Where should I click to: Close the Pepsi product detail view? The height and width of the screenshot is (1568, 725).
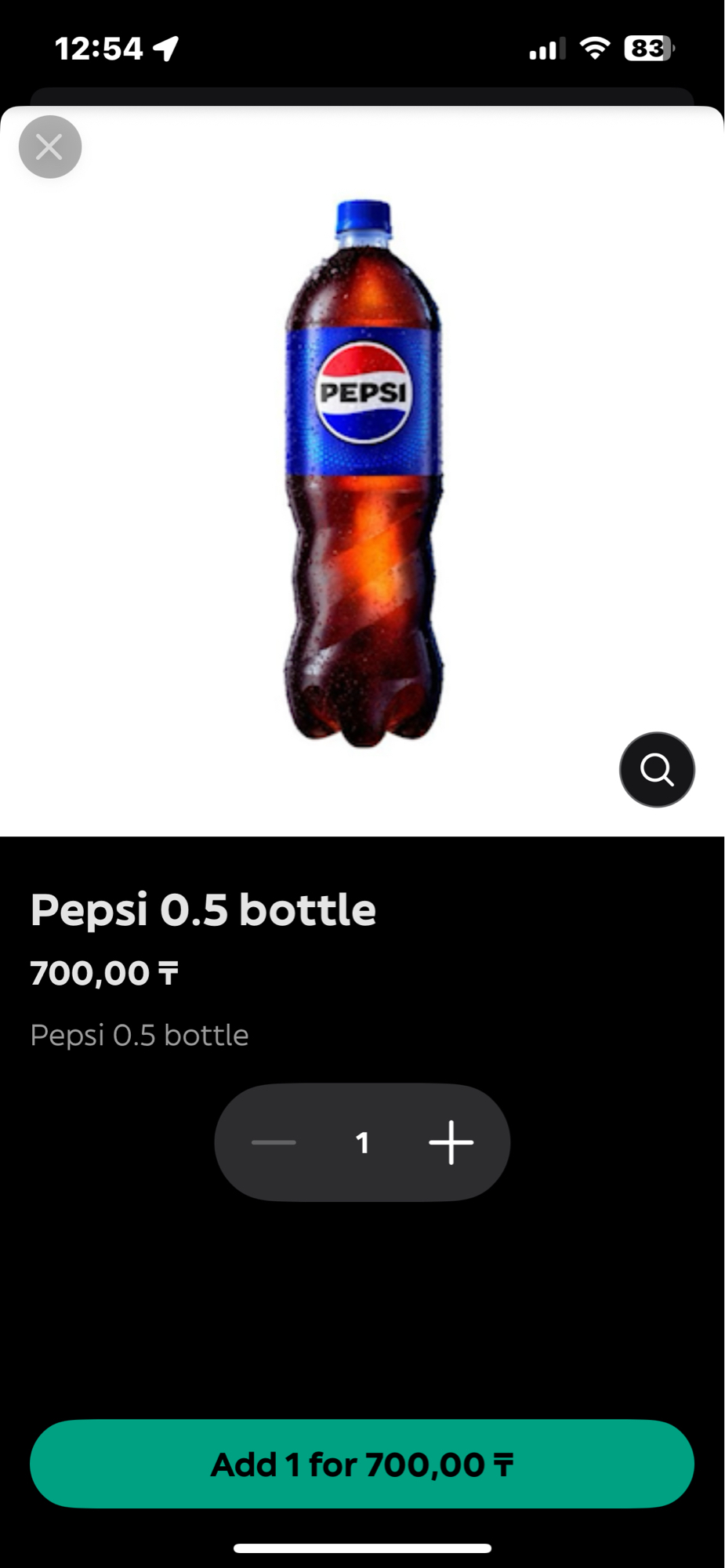point(49,146)
